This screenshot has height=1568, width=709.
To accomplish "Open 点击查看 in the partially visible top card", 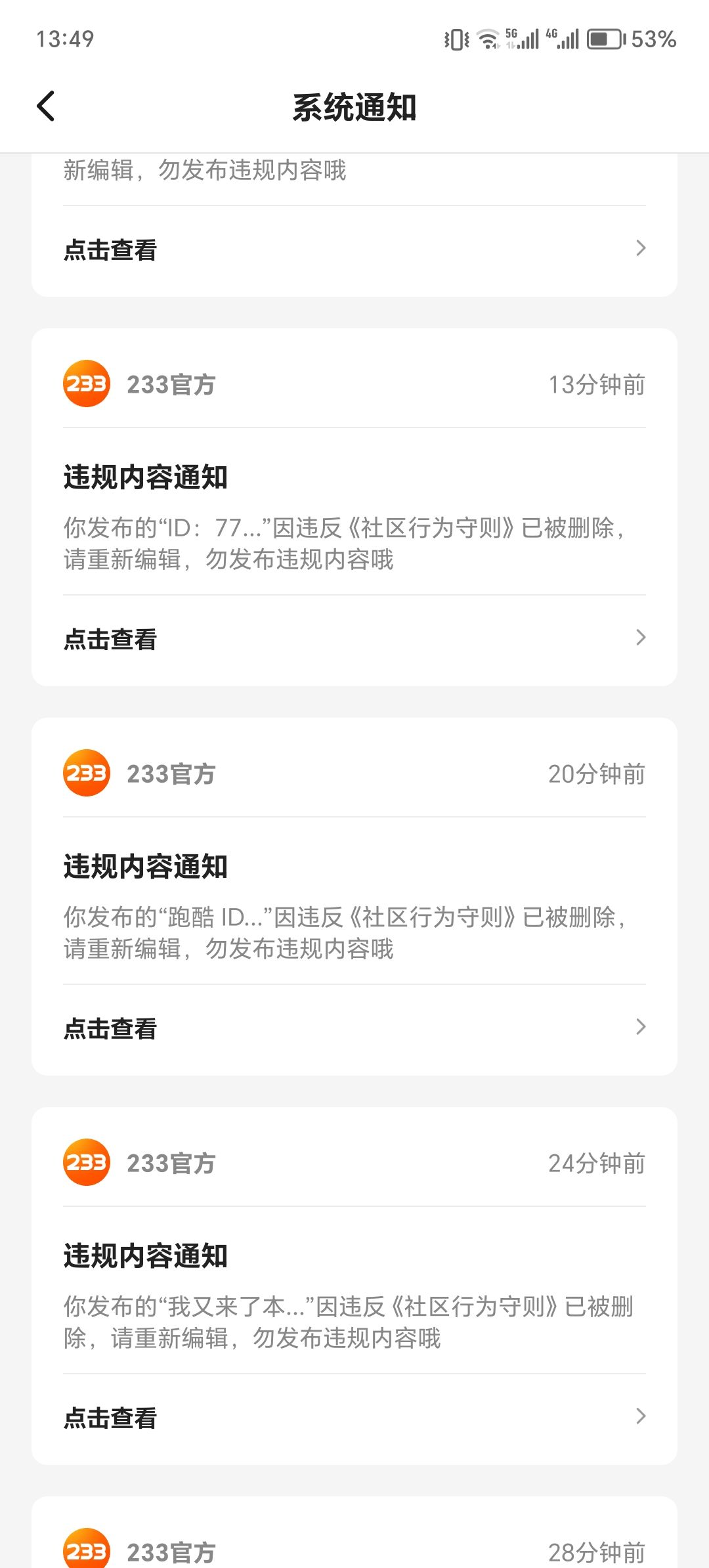I will pyautogui.click(x=354, y=250).
